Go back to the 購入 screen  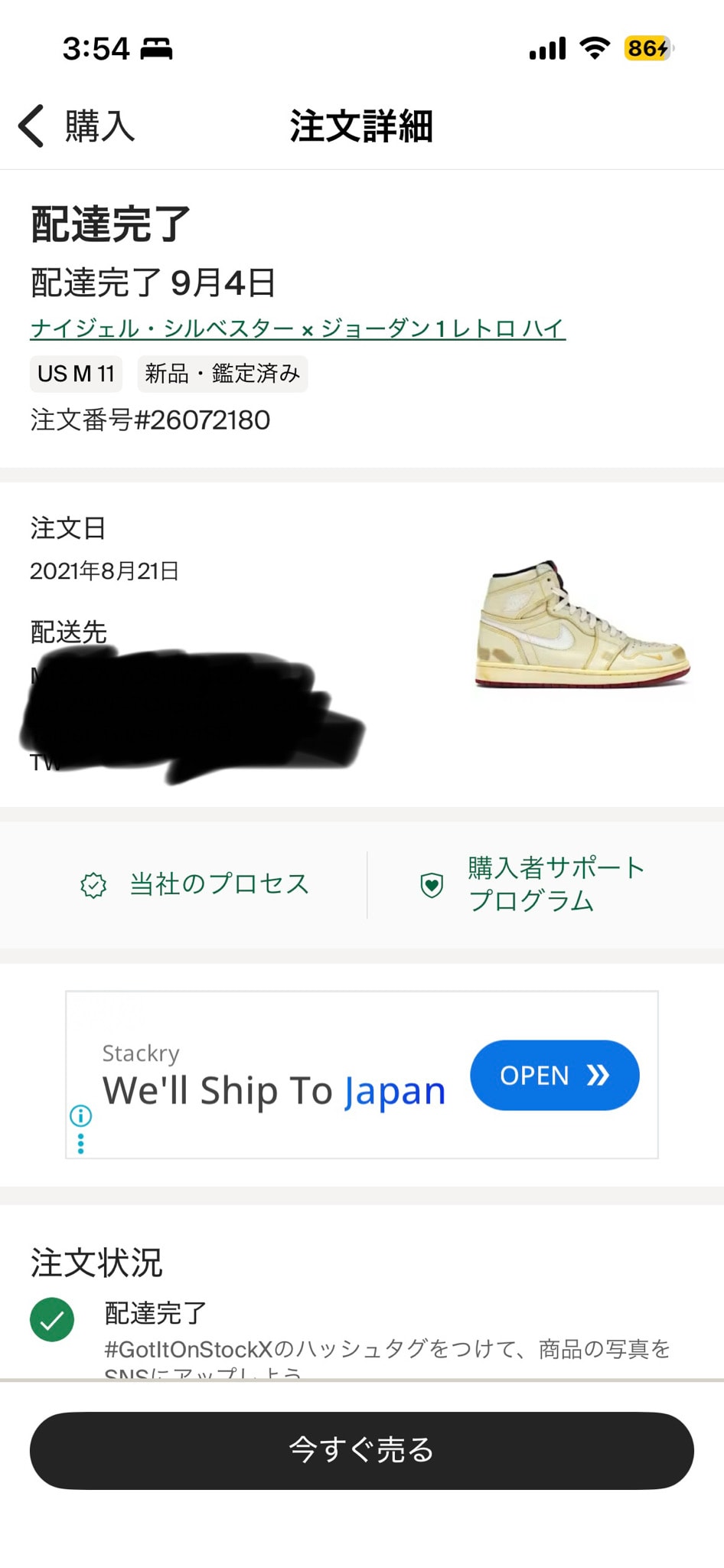coord(77,126)
